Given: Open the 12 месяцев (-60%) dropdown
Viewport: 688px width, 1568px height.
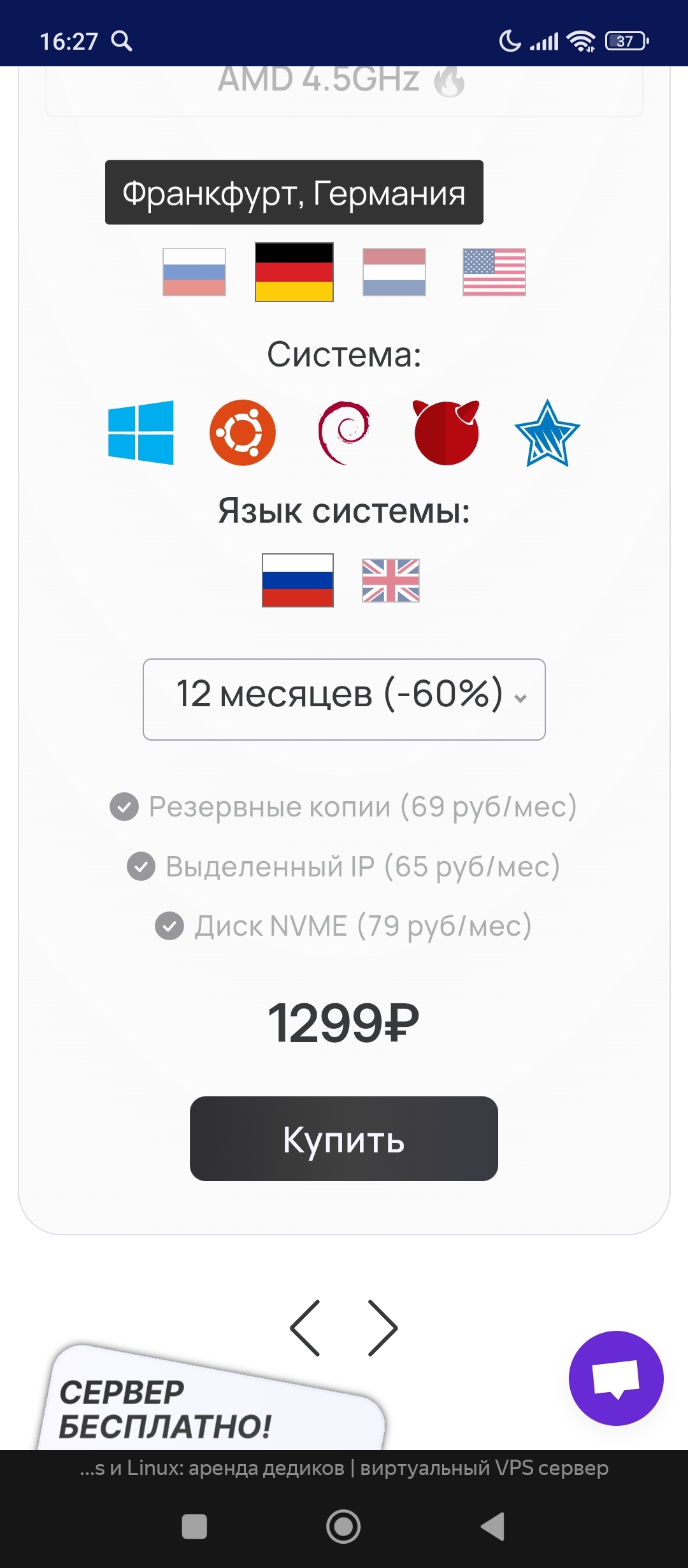Looking at the screenshot, I should (344, 699).
